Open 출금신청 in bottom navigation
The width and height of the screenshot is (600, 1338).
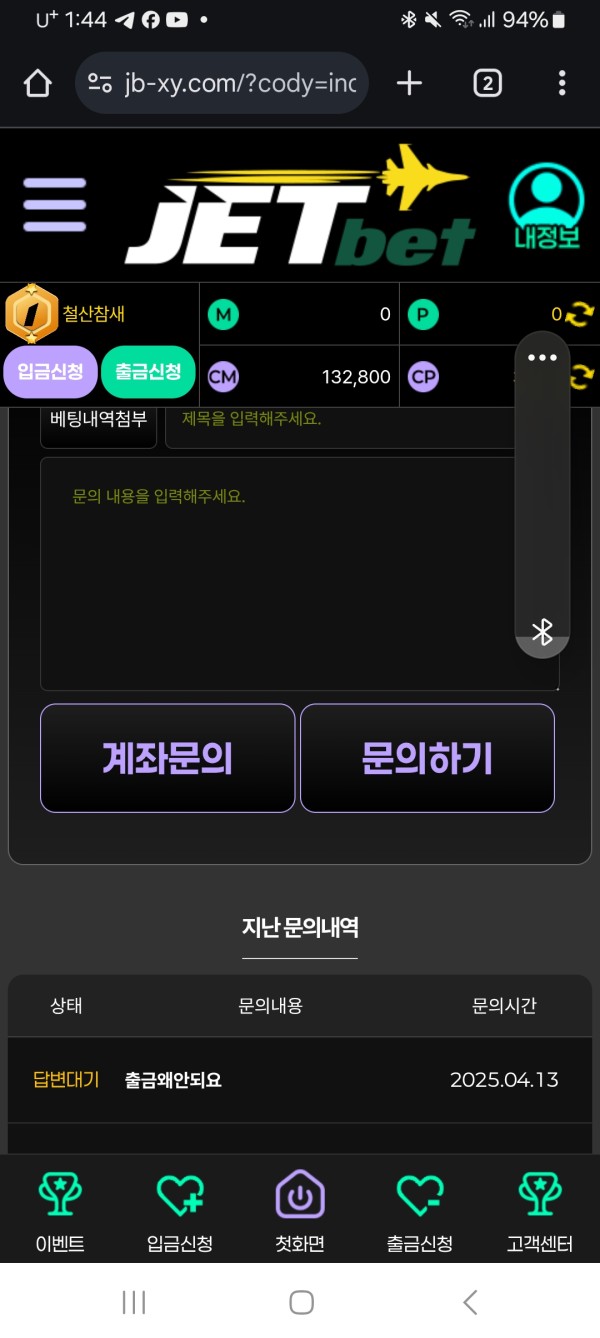point(420,1215)
